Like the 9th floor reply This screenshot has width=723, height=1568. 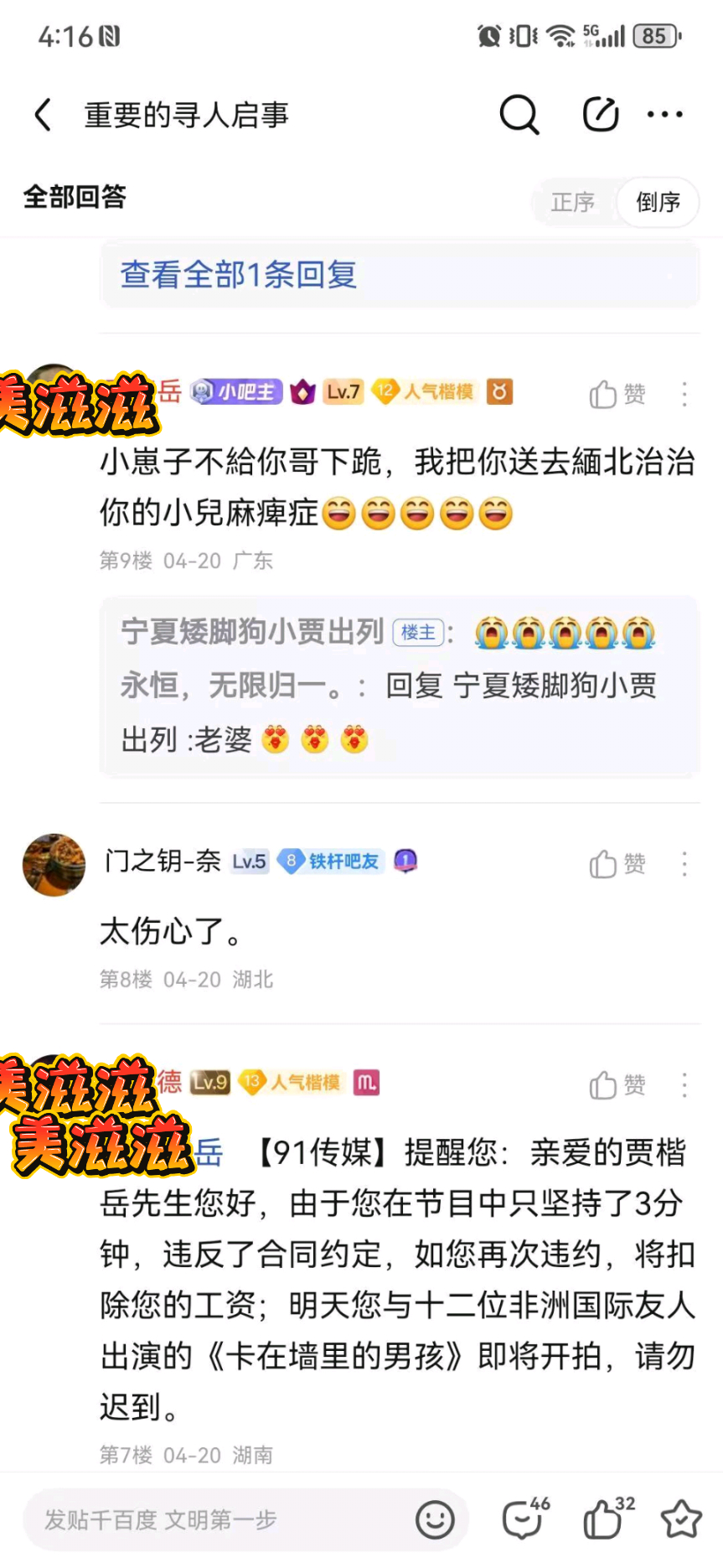click(617, 394)
